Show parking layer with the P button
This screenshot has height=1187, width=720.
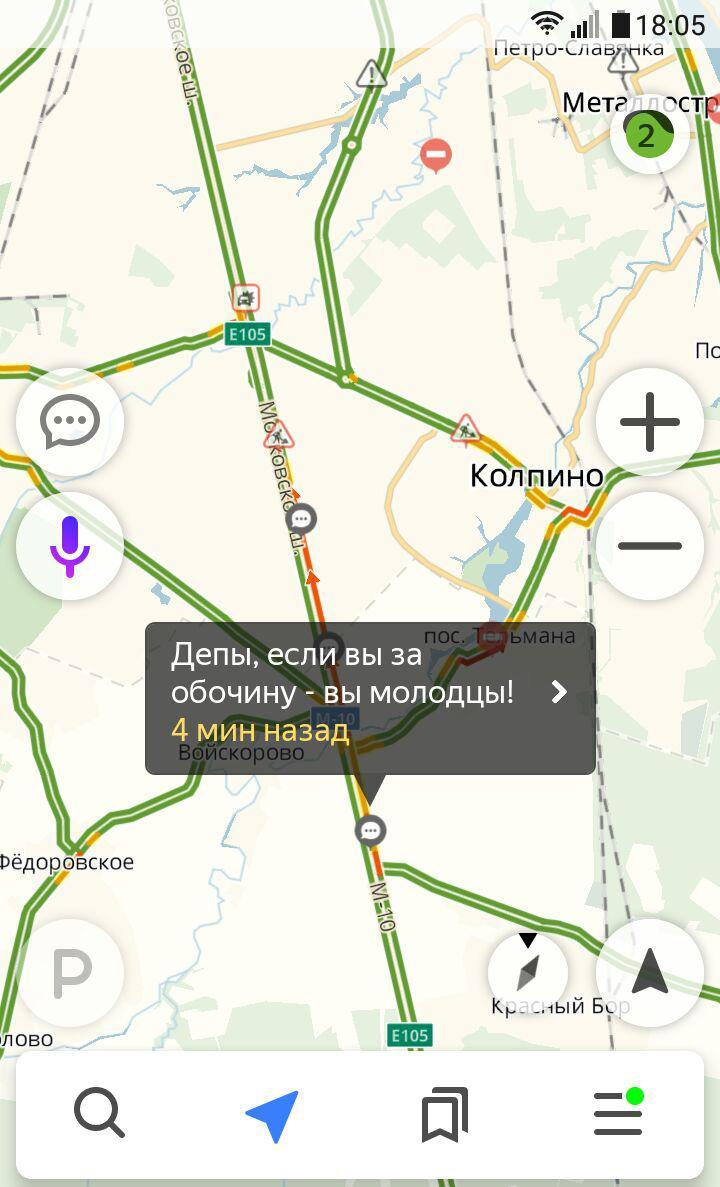point(70,972)
